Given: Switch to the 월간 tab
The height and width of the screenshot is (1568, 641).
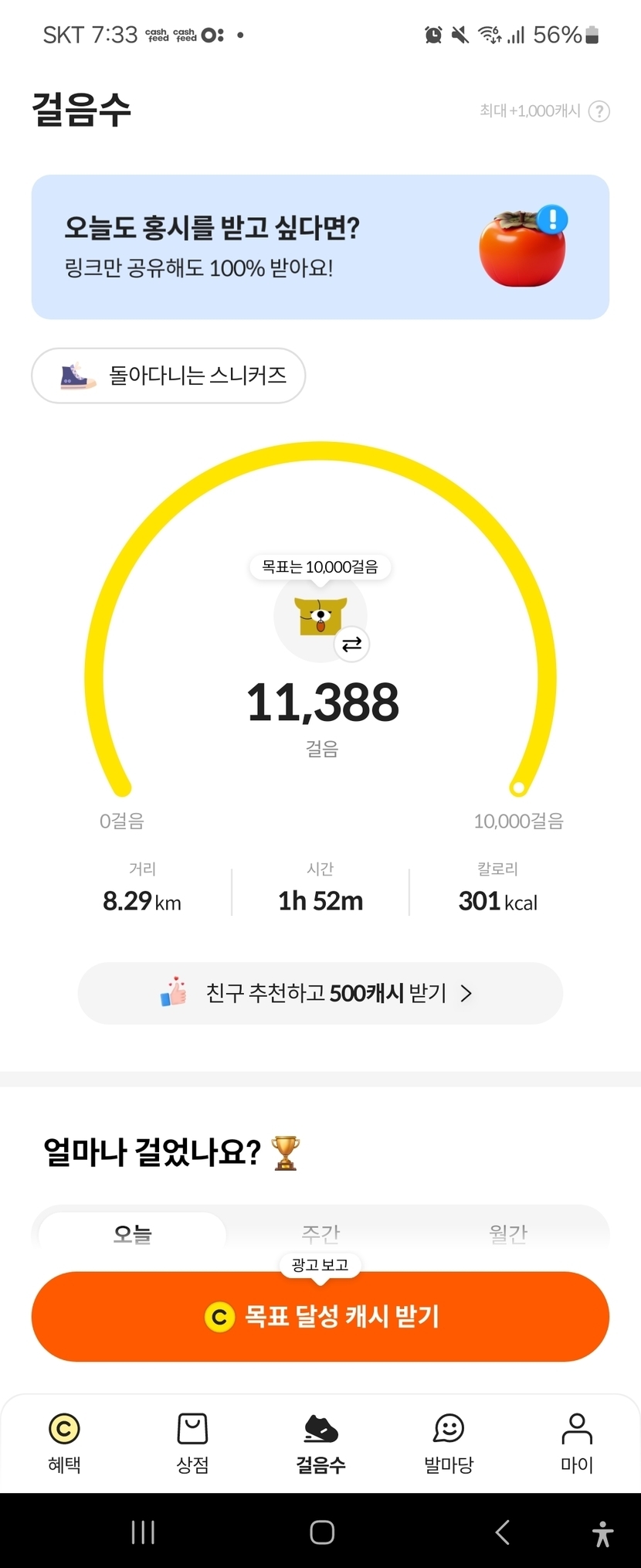Looking at the screenshot, I should tap(508, 1233).
